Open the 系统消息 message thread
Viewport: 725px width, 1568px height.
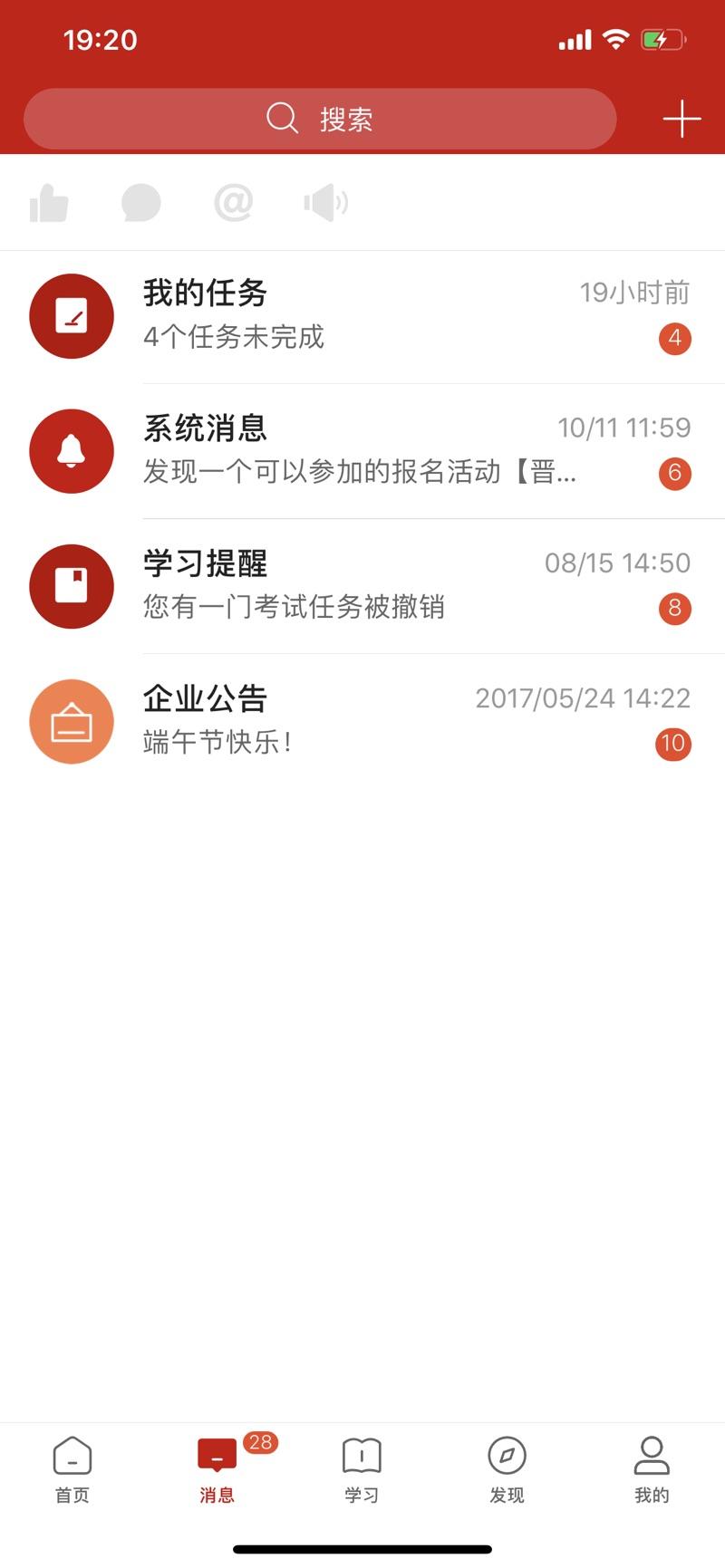[362, 450]
